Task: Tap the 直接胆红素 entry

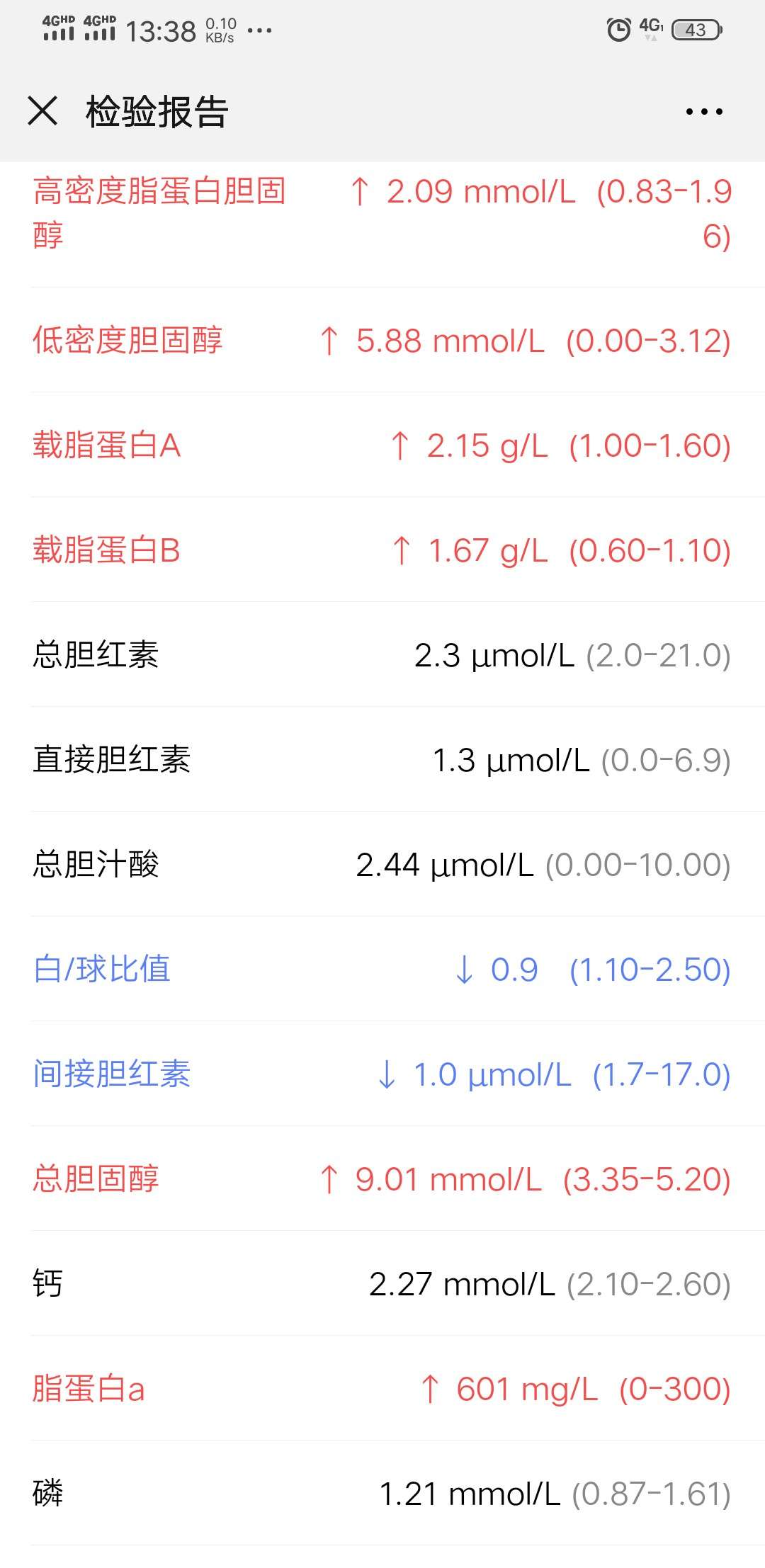Action: (x=382, y=761)
